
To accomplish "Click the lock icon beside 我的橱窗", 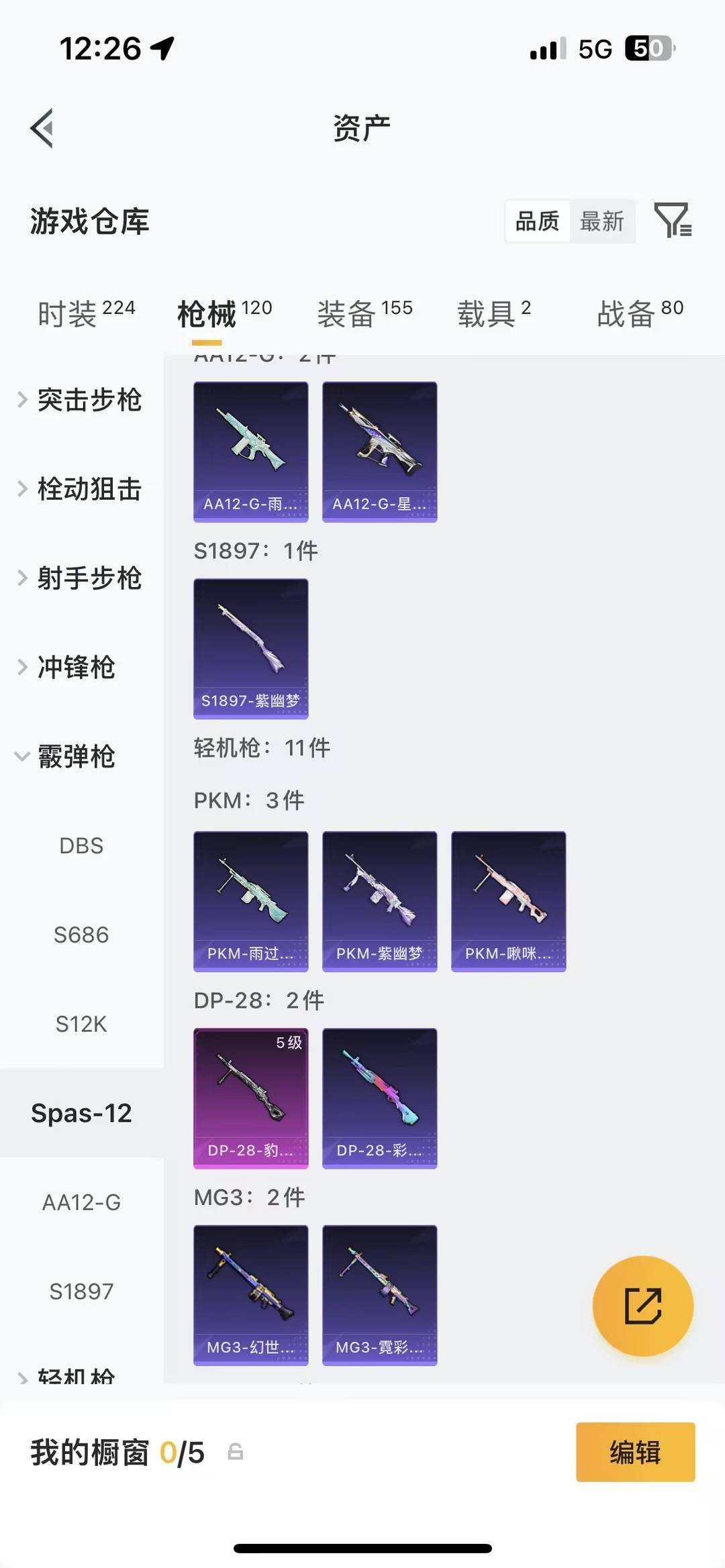I will pos(235,1451).
